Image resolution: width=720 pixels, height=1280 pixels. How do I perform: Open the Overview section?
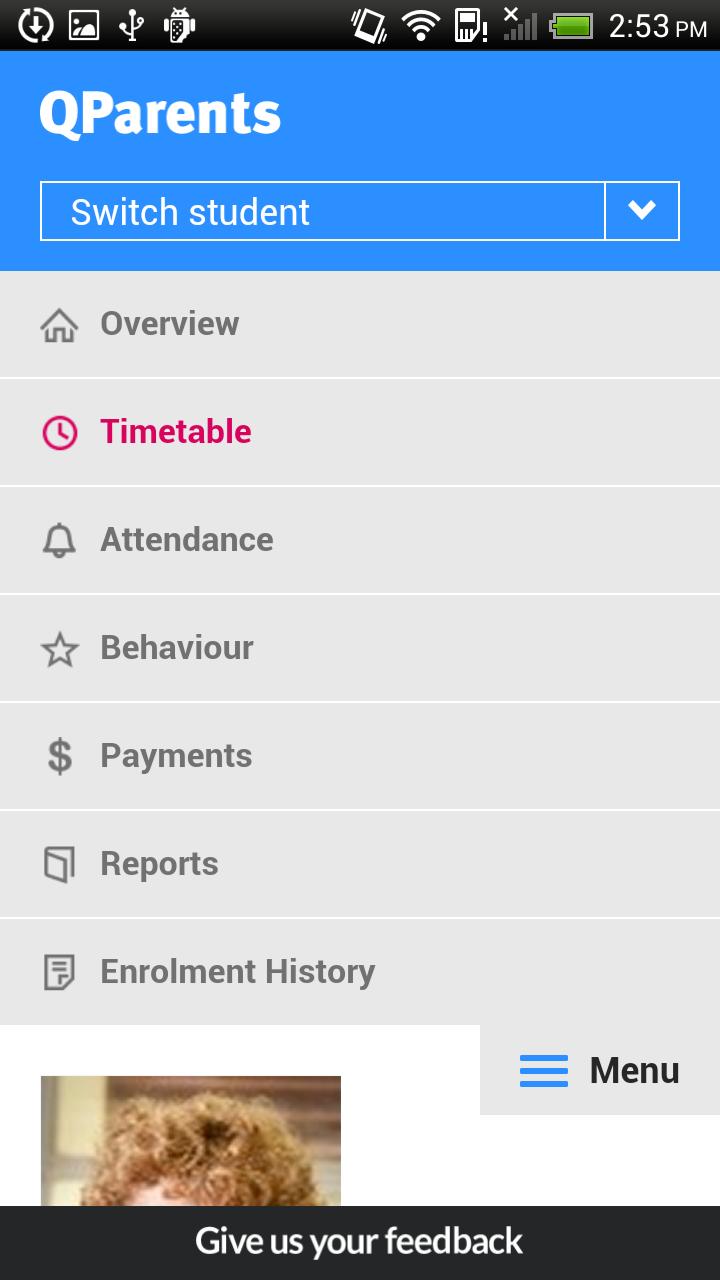(360, 324)
